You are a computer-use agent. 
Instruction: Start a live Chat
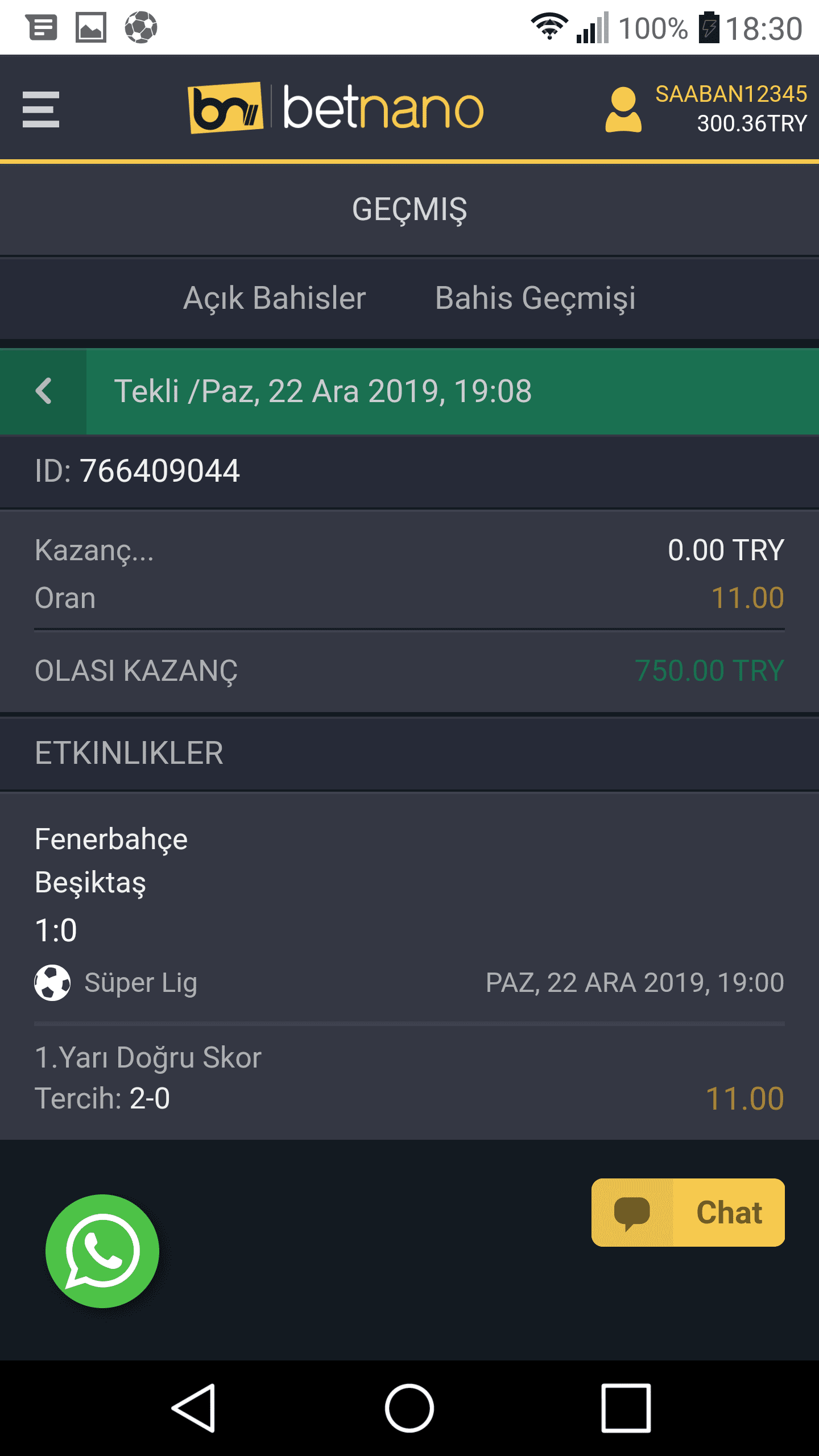pos(688,1212)
